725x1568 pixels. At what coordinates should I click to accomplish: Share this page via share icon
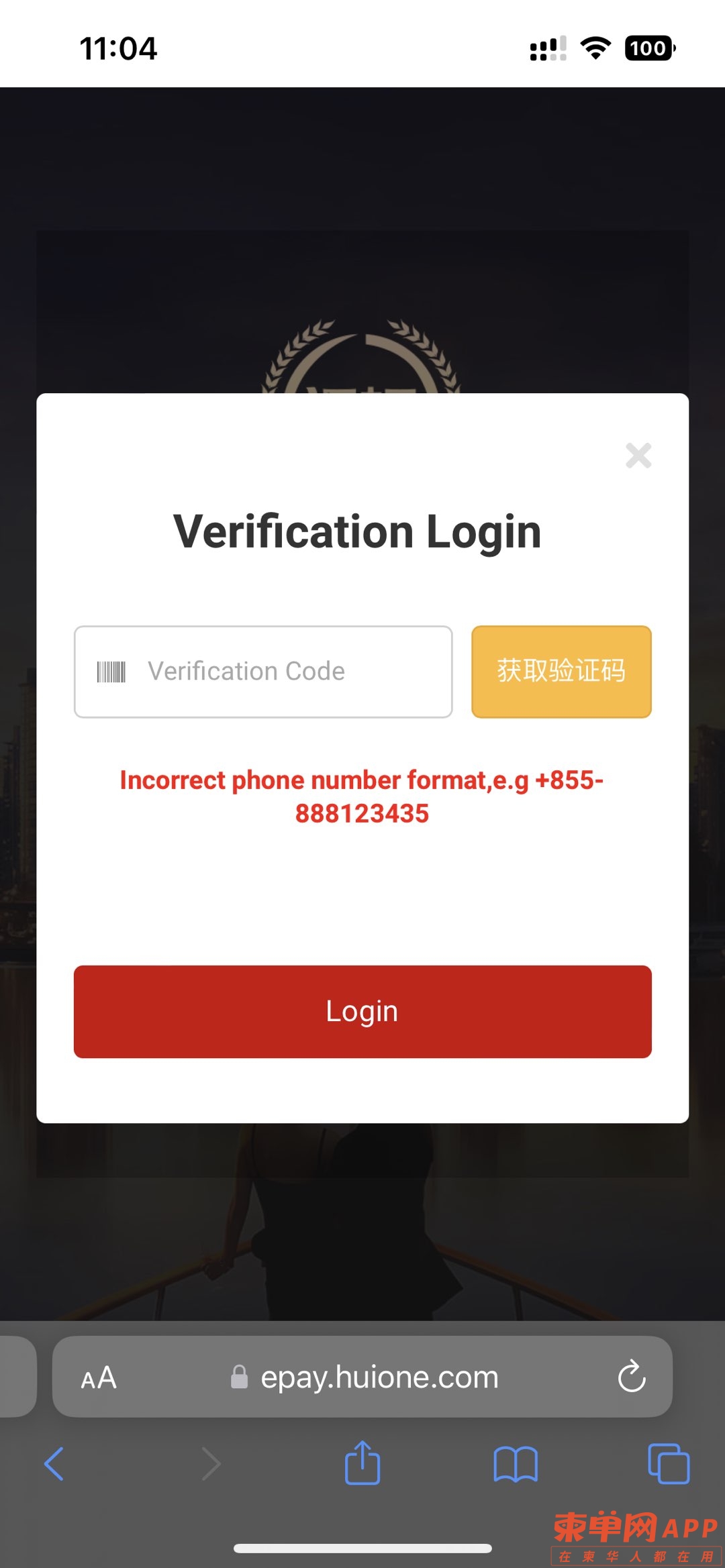pos(362,1463)
